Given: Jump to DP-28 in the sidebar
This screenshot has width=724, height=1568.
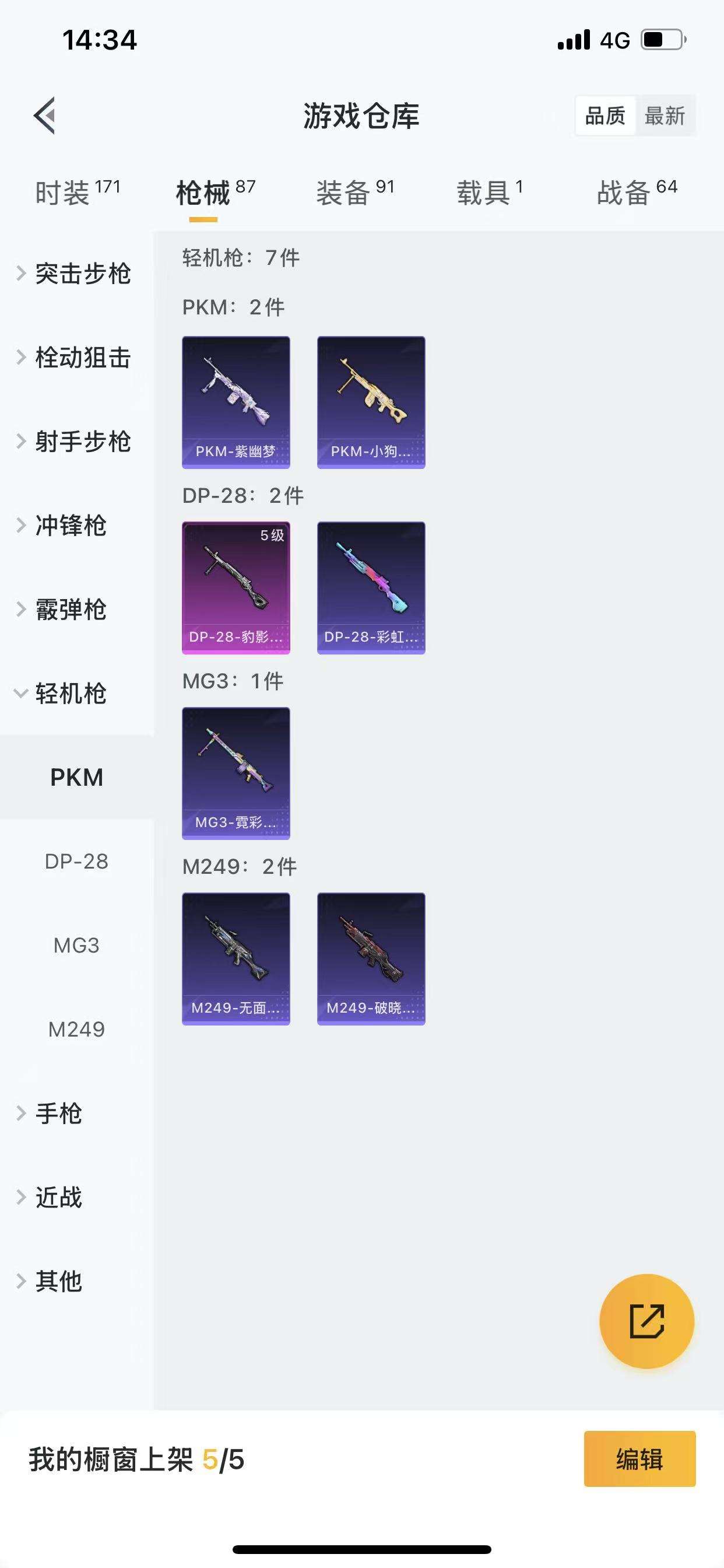Looking at the screenshot, I should [77, 862].
